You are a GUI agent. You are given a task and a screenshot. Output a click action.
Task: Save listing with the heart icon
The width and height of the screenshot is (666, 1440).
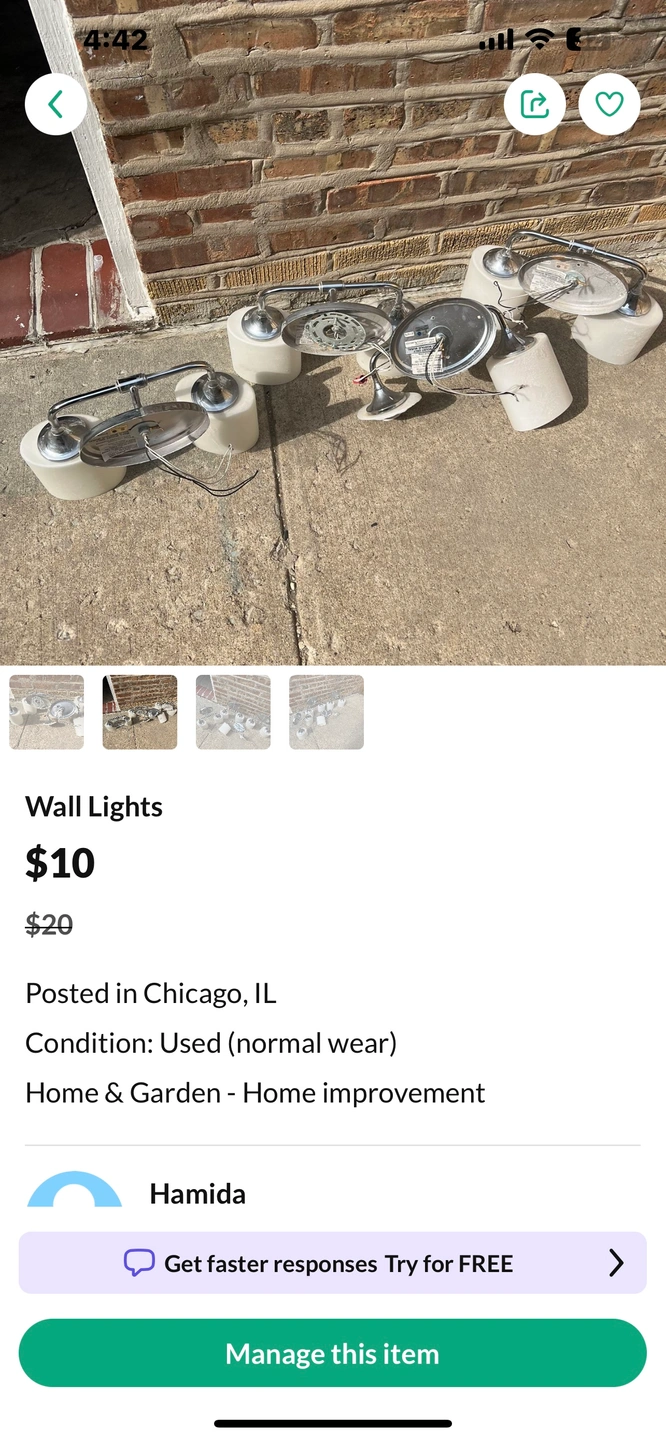point(609,104)
